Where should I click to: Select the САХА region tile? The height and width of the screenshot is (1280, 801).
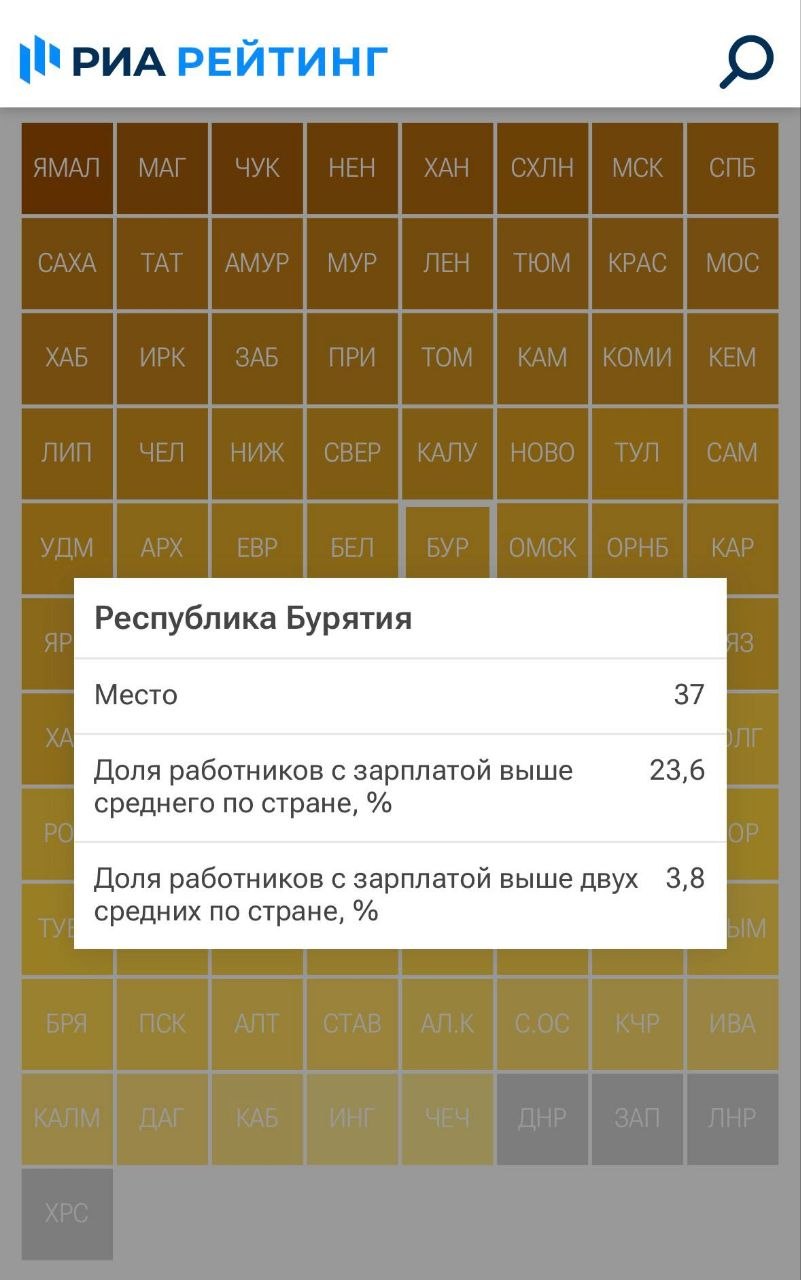[x=67, y=263]
